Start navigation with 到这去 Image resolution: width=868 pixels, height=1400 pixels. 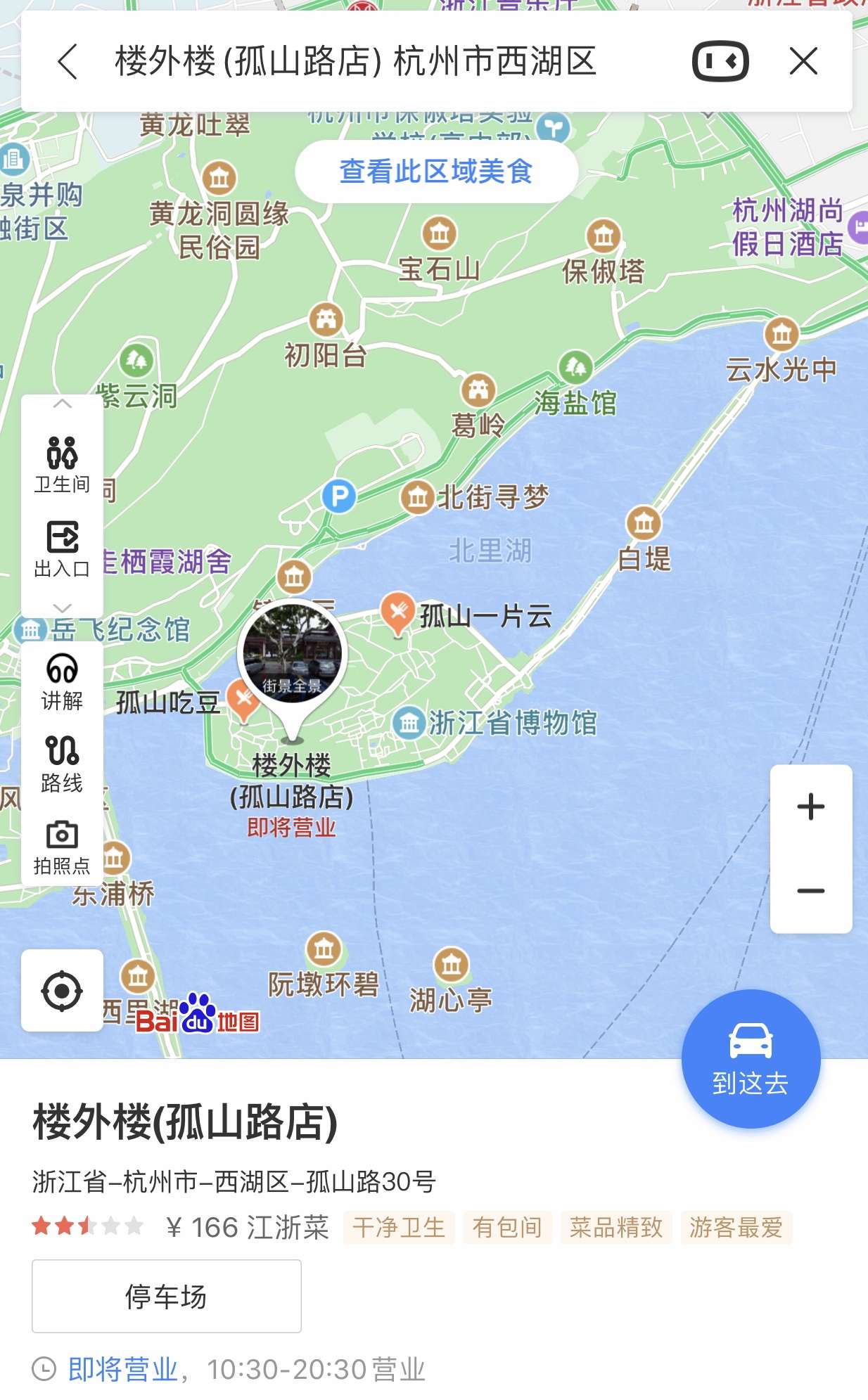[x=751, y=1058]
